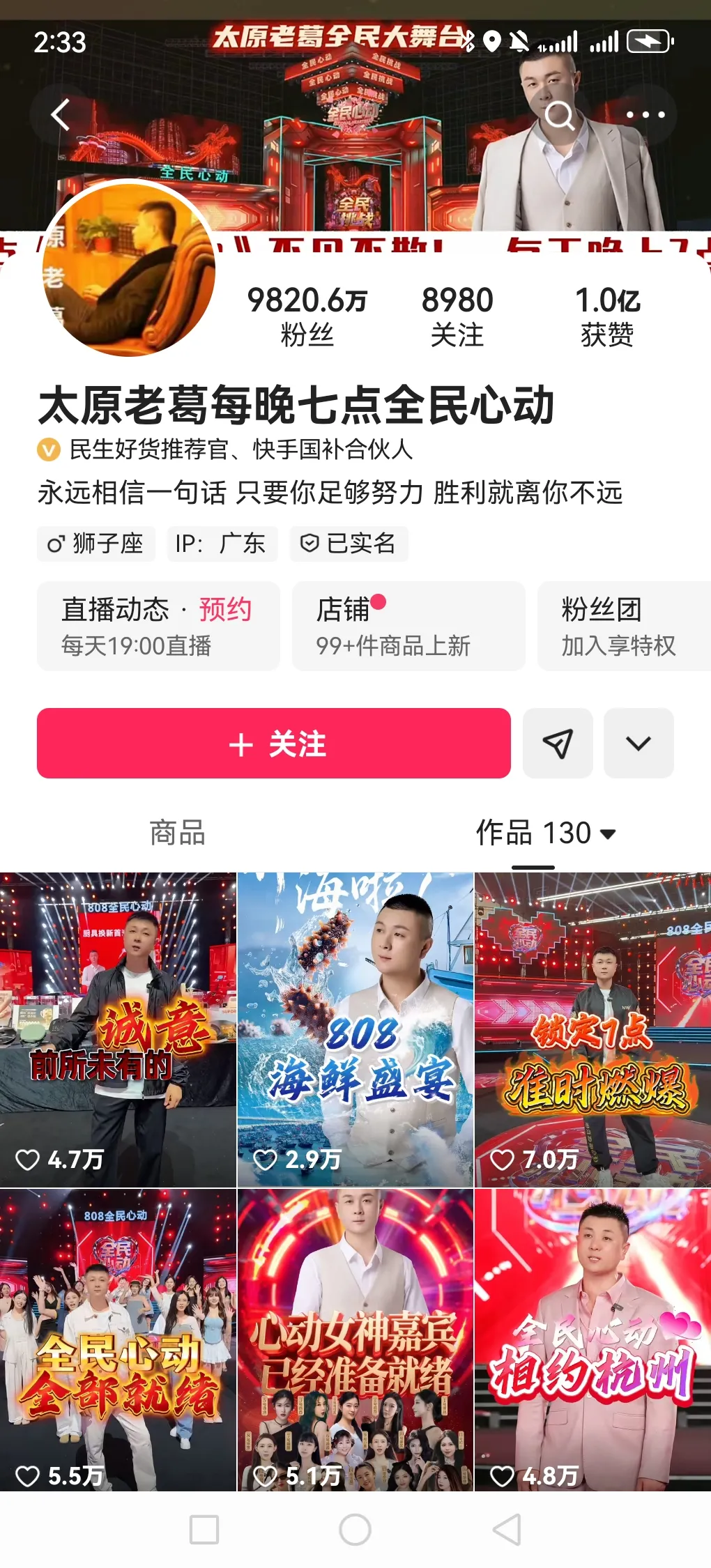The width and height of the screenshot is (711, 1568).
Task: Play the 心动女神嘉宾 已经准备就绪 video
Action: pos(355,1339)
